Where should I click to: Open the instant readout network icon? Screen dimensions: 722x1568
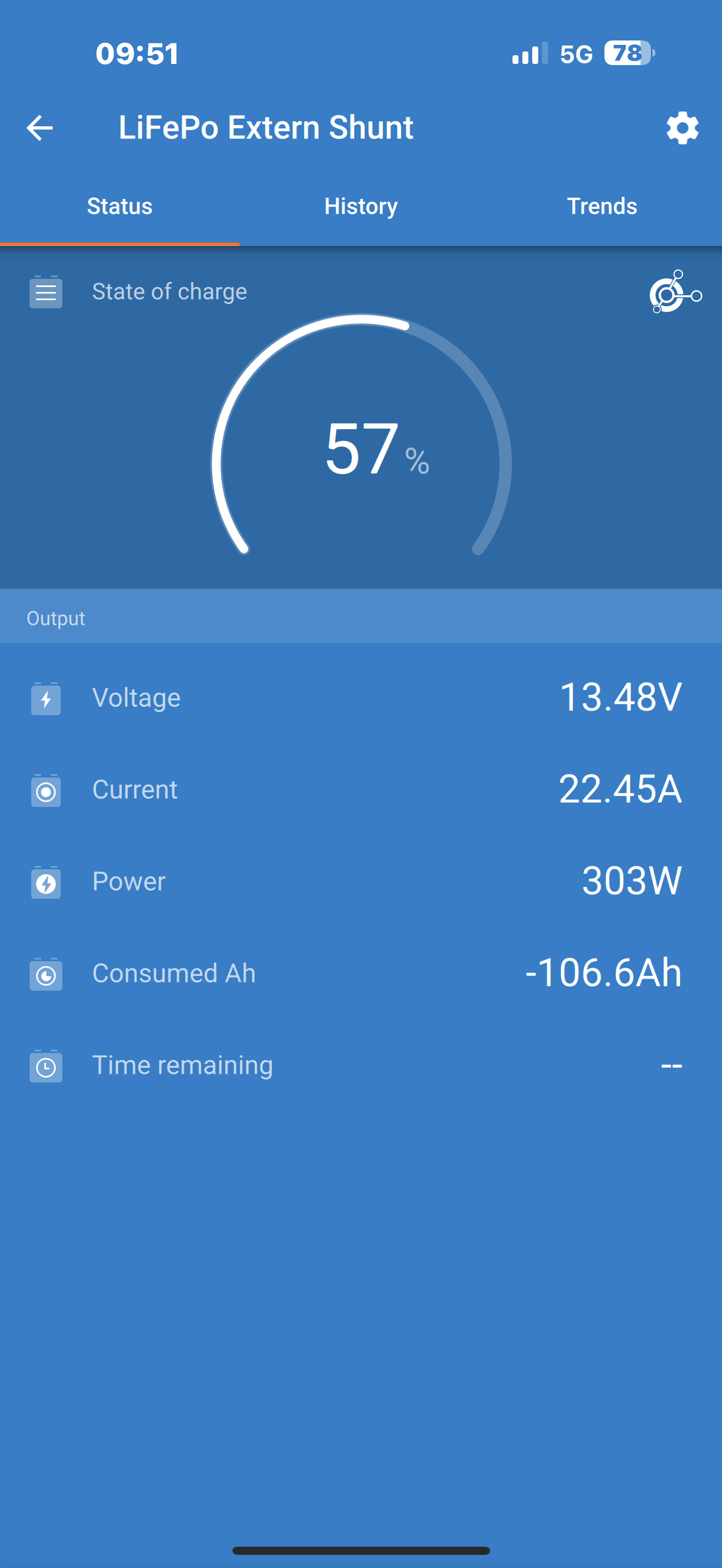(674, 292)
